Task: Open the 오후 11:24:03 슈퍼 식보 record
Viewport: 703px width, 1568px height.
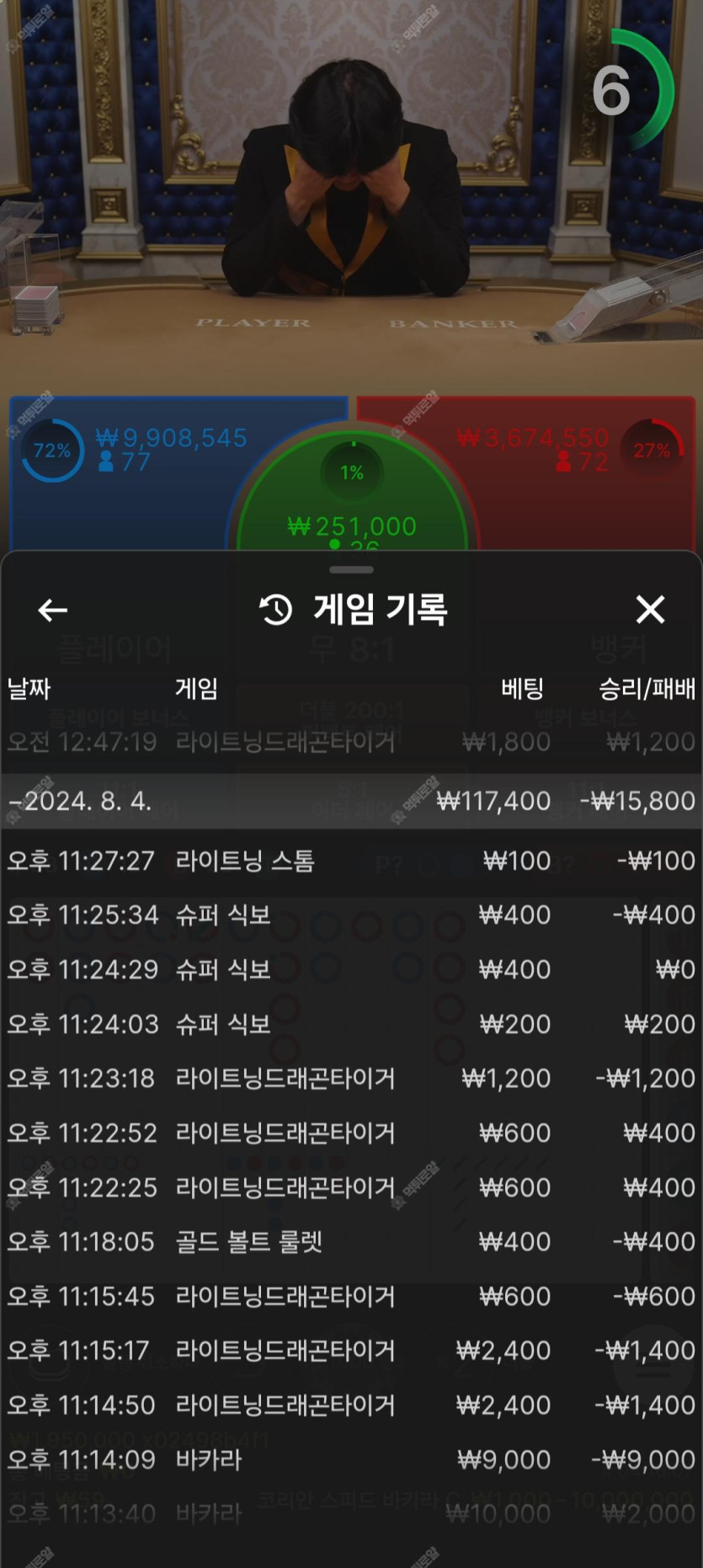Action: pos(351,1024)
